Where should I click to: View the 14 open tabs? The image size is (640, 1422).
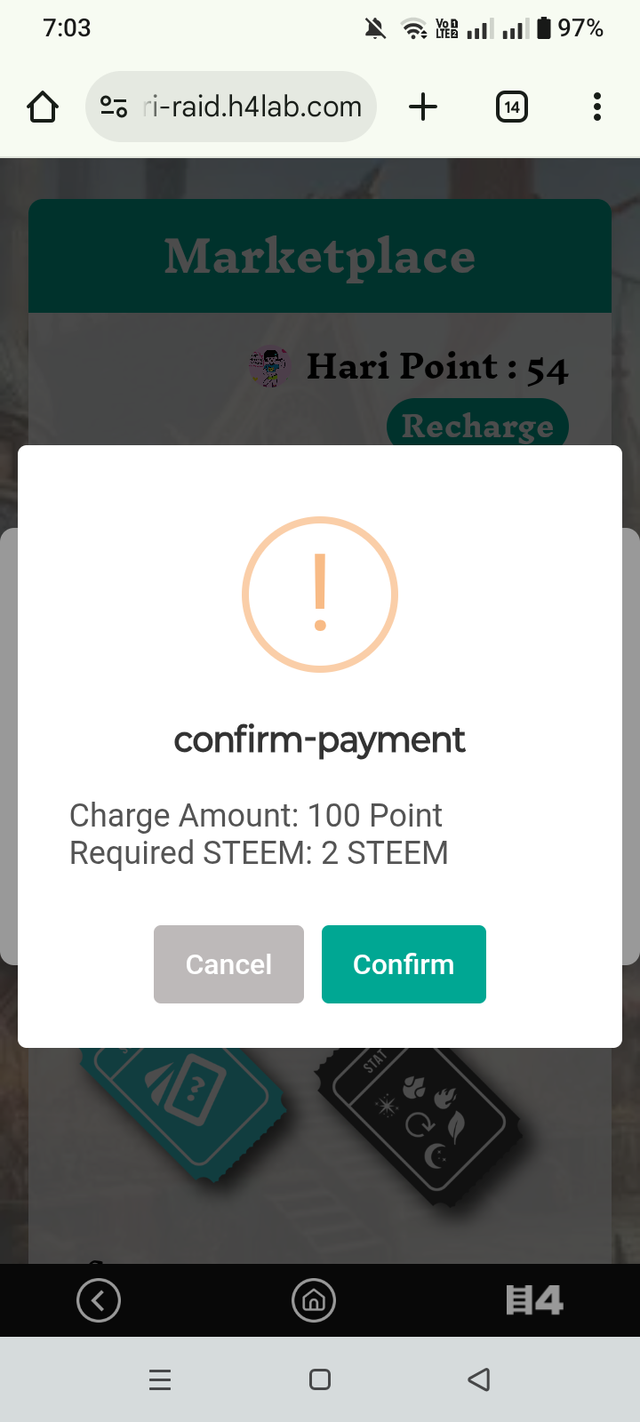pyautogui.click(x=511, y=107)
